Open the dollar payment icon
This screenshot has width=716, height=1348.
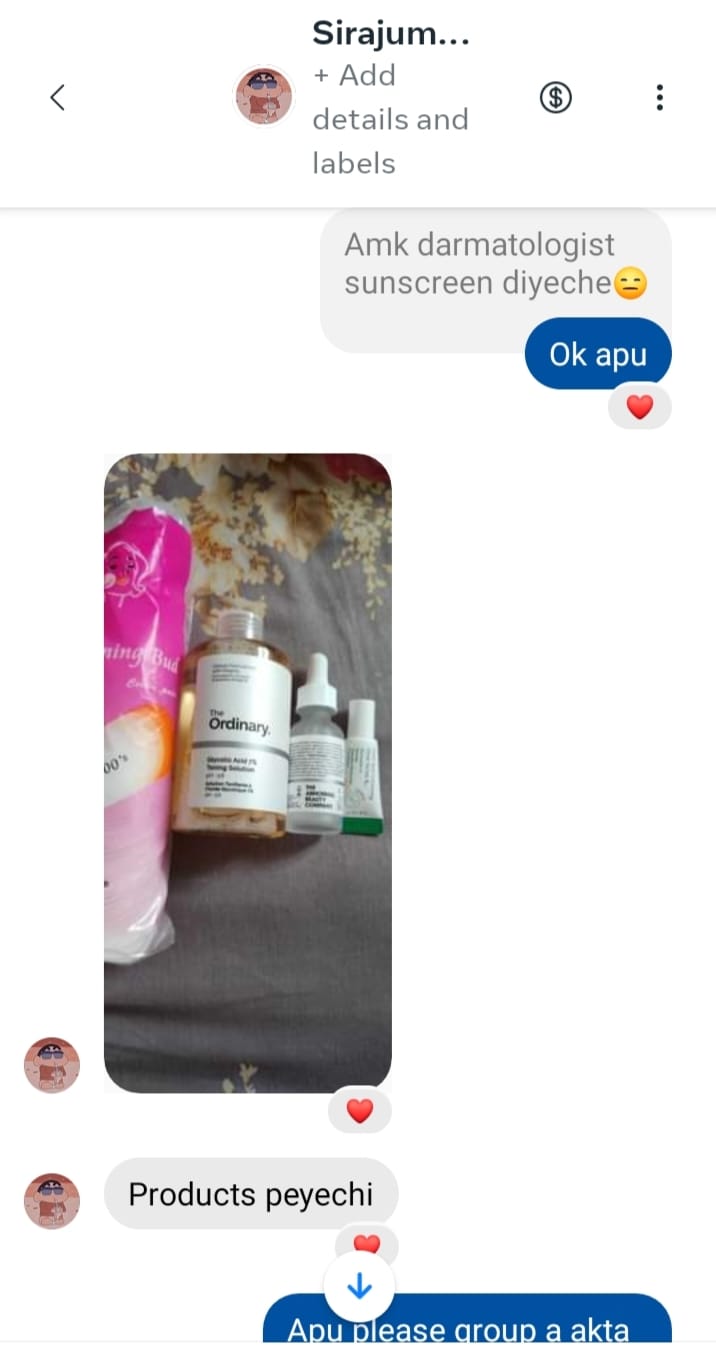(556, 97)
